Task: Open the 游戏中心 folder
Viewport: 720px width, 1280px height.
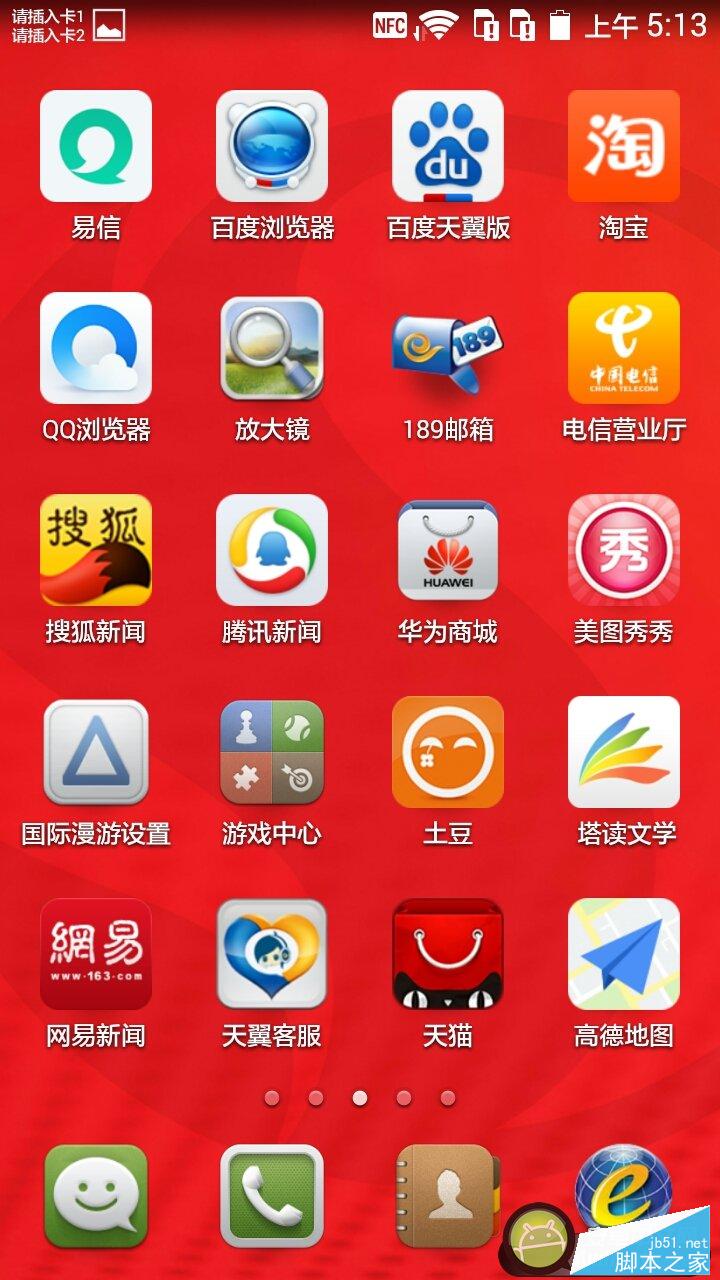Action: [272, 752]
